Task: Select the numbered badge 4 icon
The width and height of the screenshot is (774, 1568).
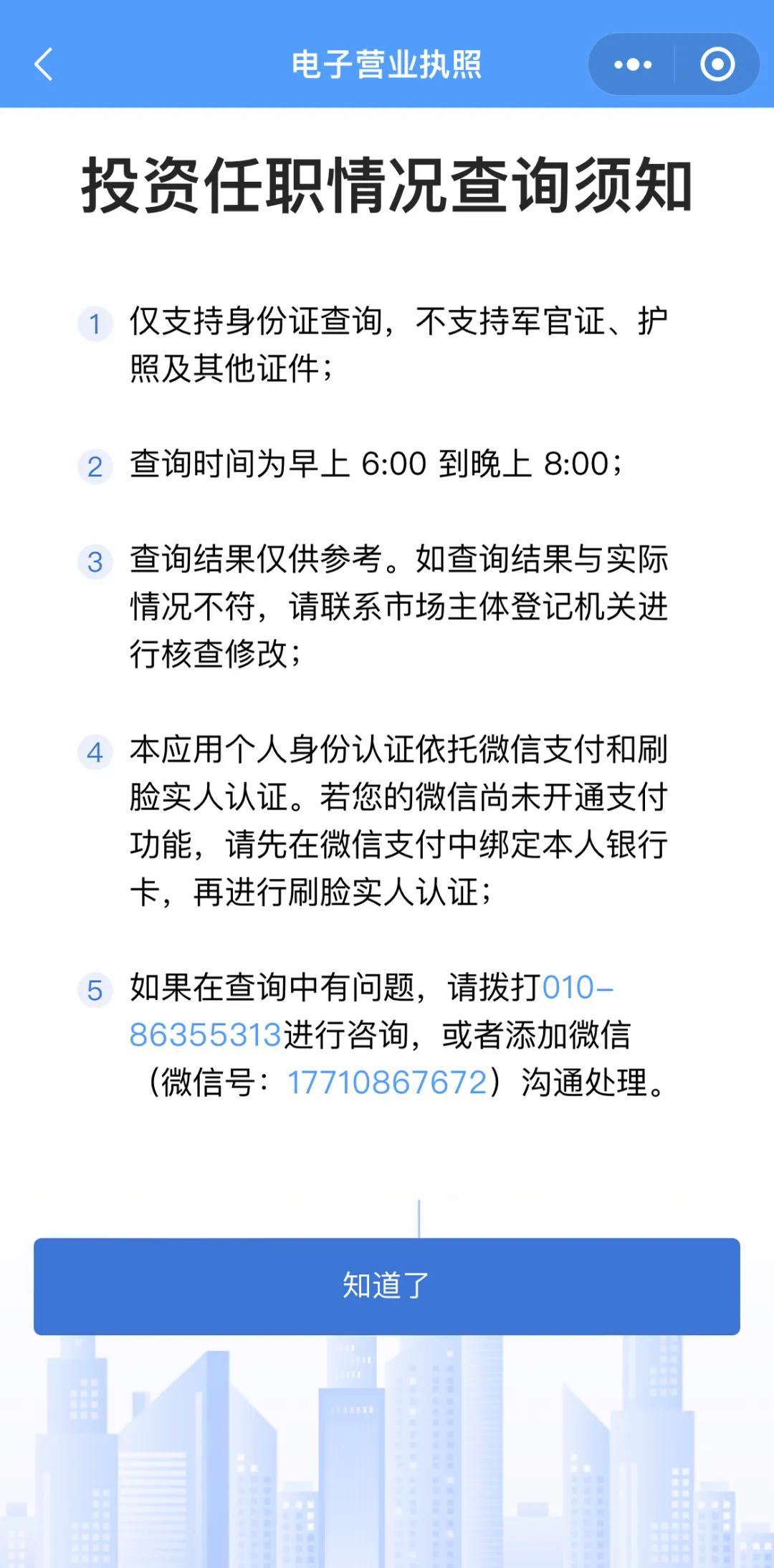Action: (x=94, y=751)
